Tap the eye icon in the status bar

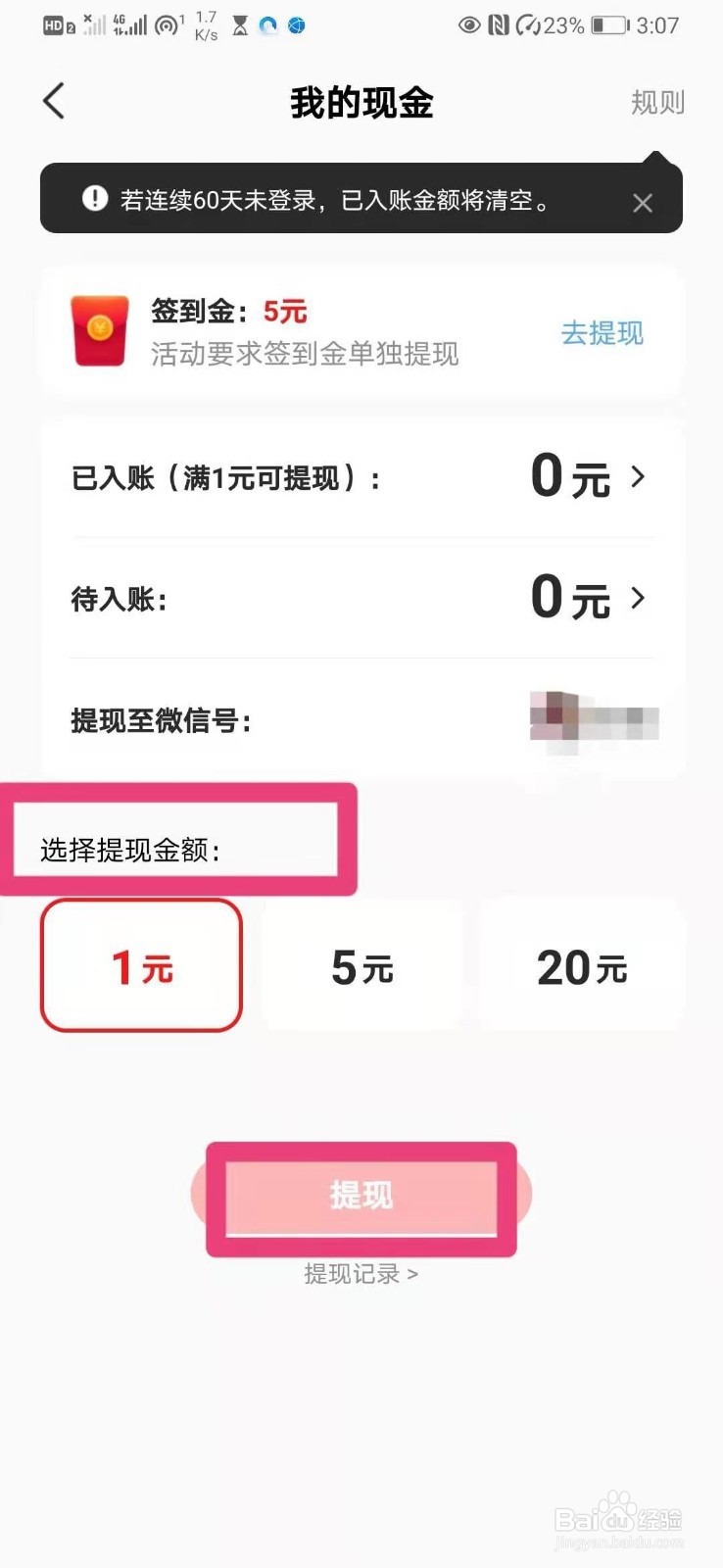coord(469,26)
